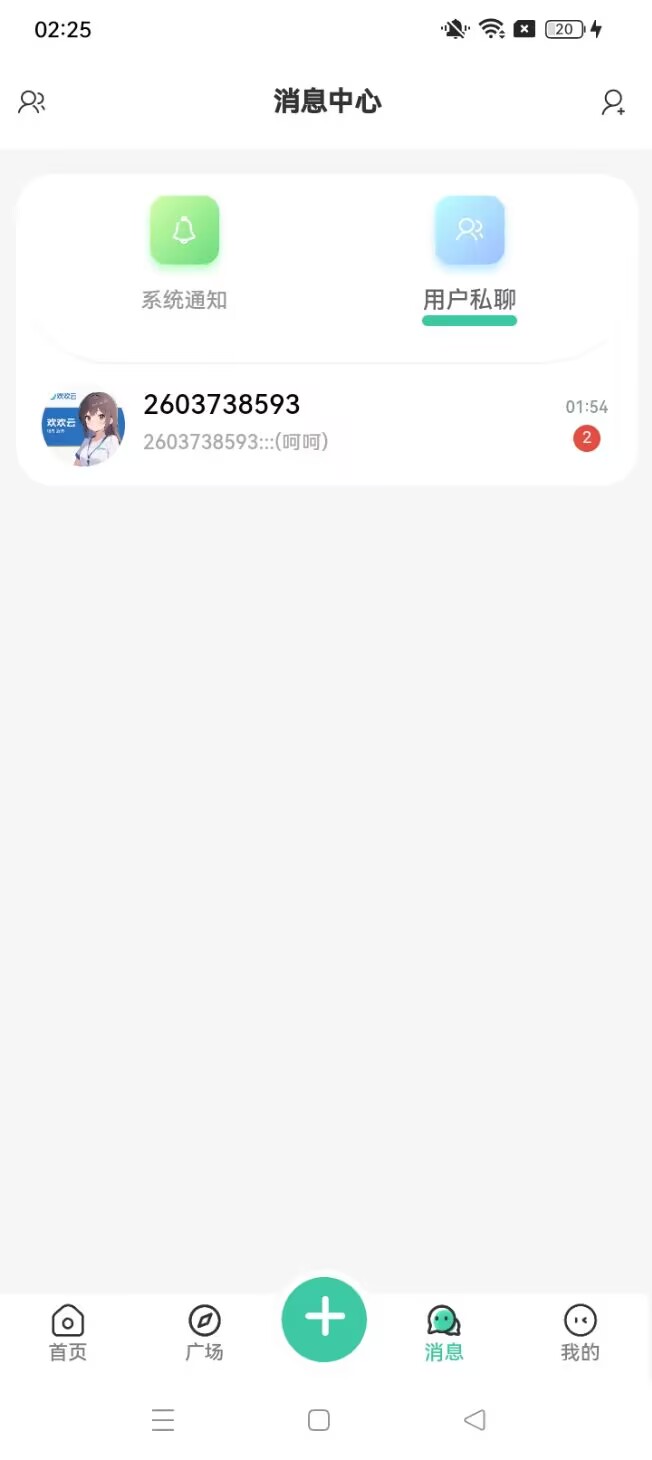Switch to the 我的 tab
Image resolution: width=652 pixels, height=1460 pixels.
(x=580, y=1333)
